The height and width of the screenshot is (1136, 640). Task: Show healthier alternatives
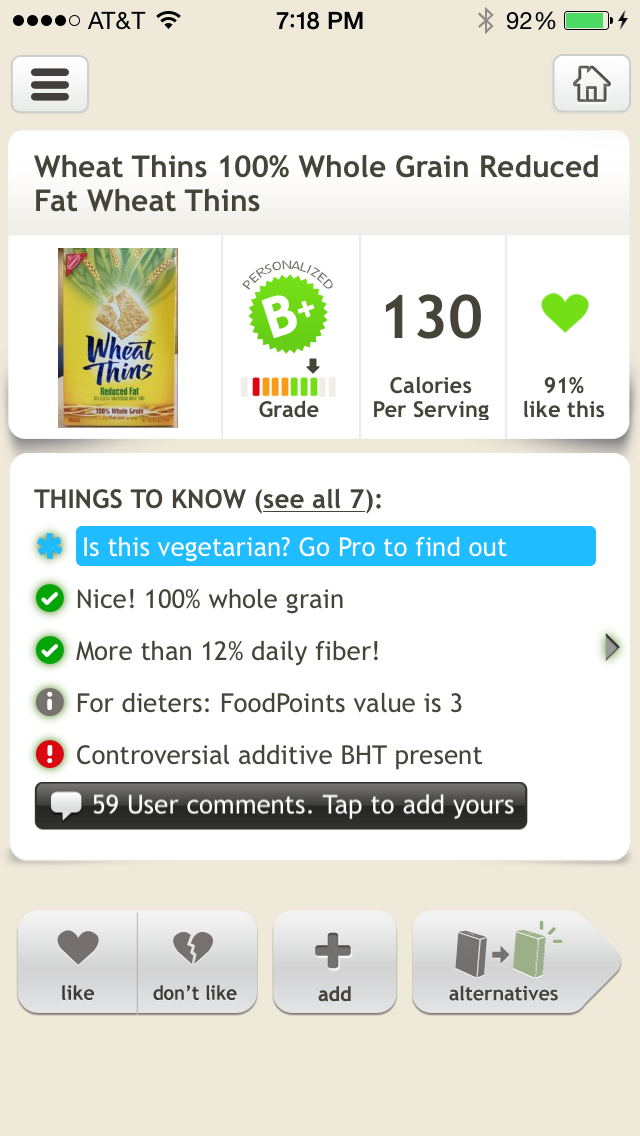[512, 963]
